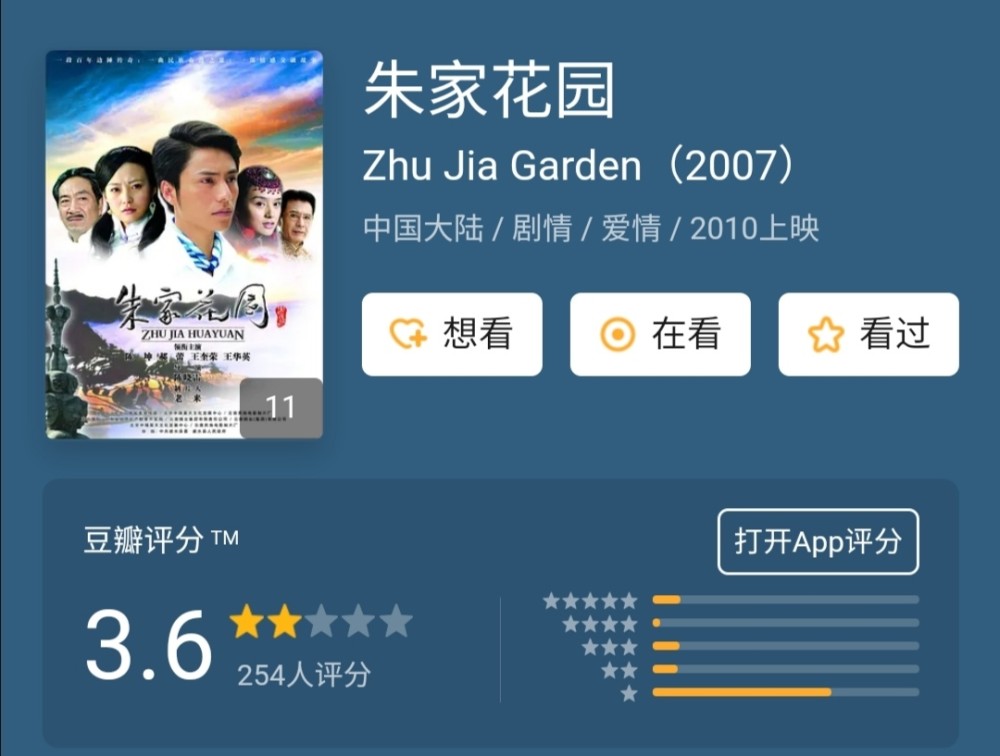The image size is (1000, 756).
Task: Mark the show as 看过 (watched)
Action: (868, 334)
